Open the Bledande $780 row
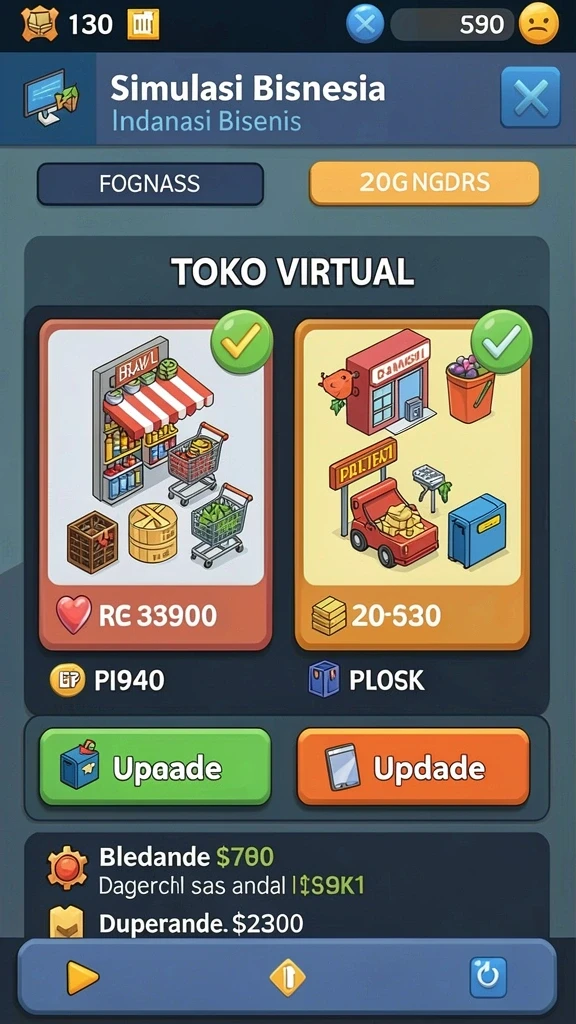The image size is (576, 1024). tap(287, 871)
